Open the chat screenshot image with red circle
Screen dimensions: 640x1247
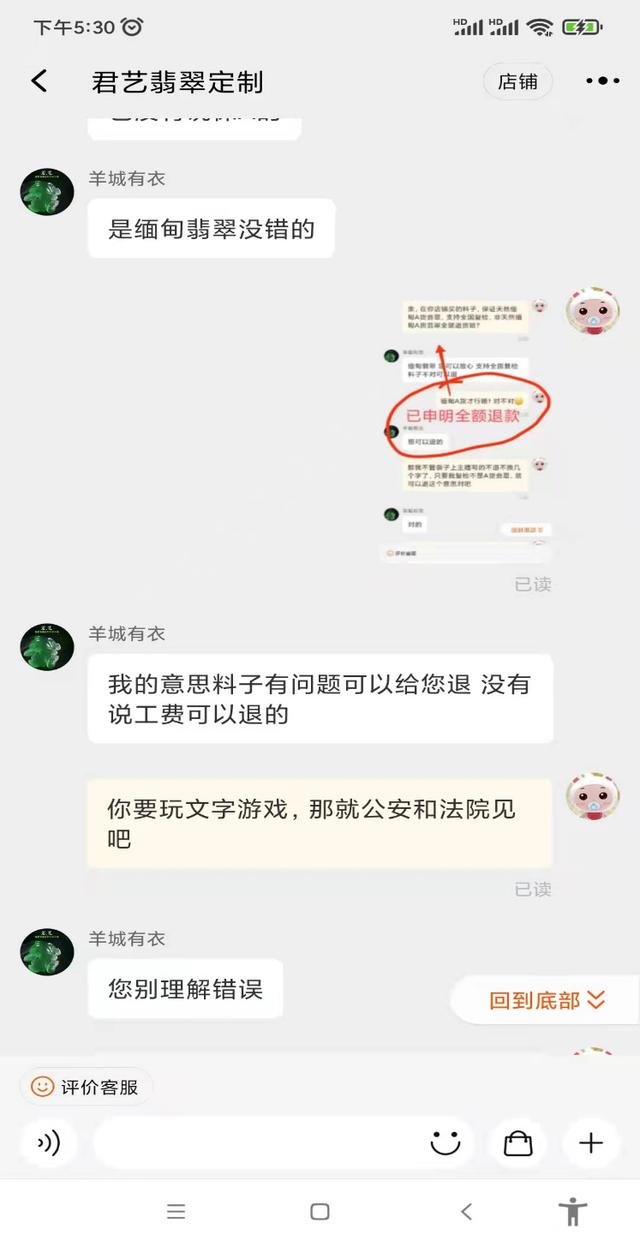tap(466, 428)
